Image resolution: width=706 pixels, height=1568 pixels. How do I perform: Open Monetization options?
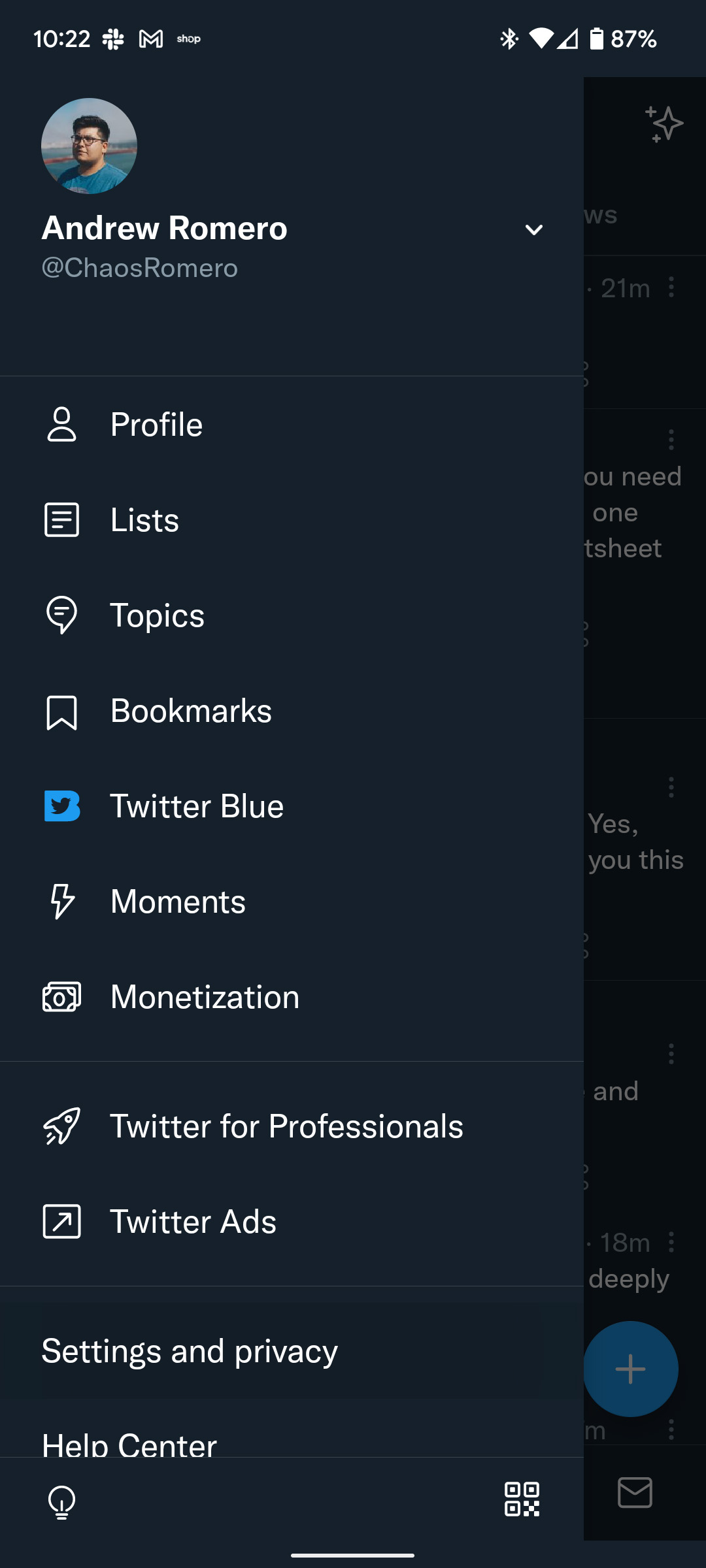(x=205, y=997)
